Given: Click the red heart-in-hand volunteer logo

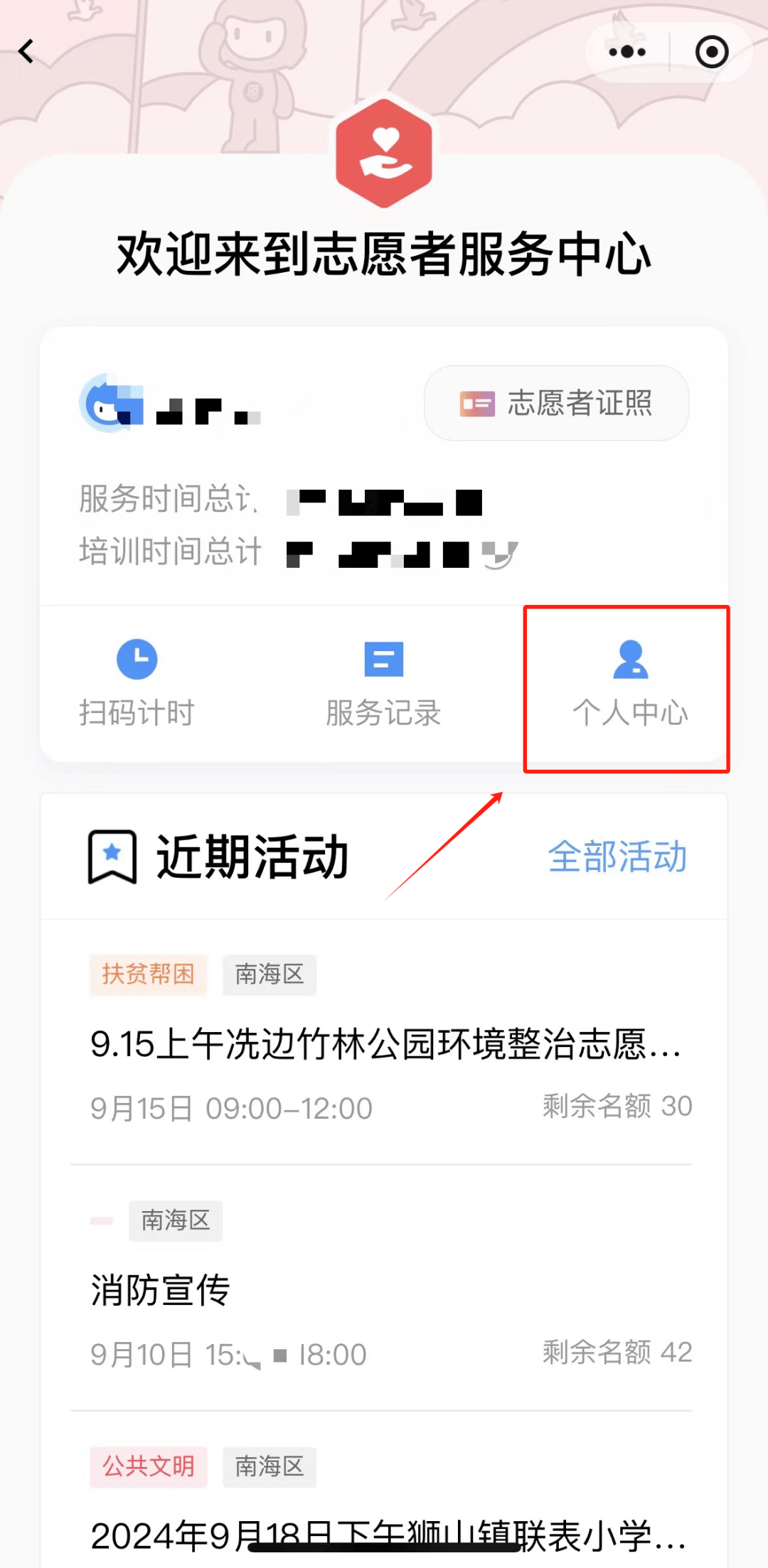Looking at the screenshot, I should 383,153.
